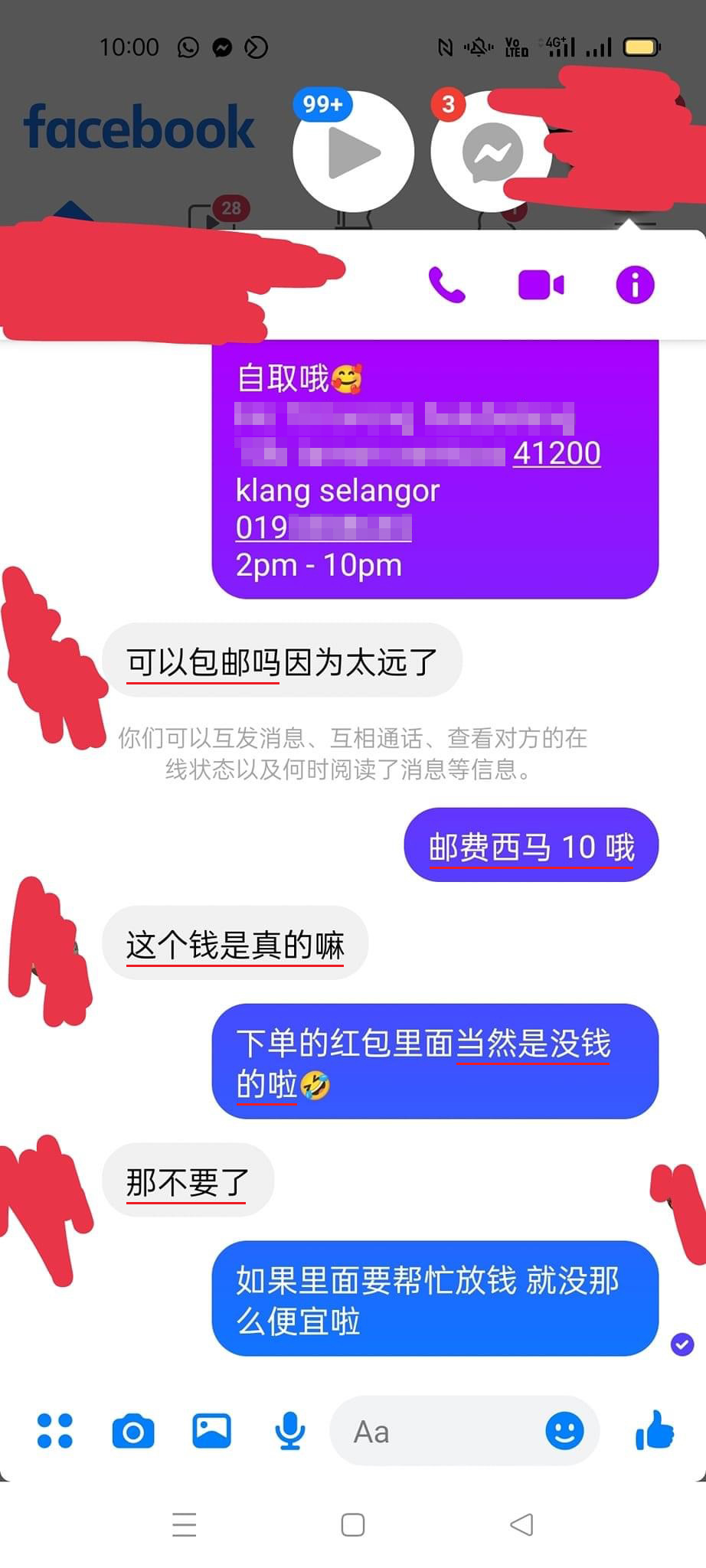Viewport: 706px width, 1568px height.
Task: Go to the home screen via system button
Action: point(352,1524)
